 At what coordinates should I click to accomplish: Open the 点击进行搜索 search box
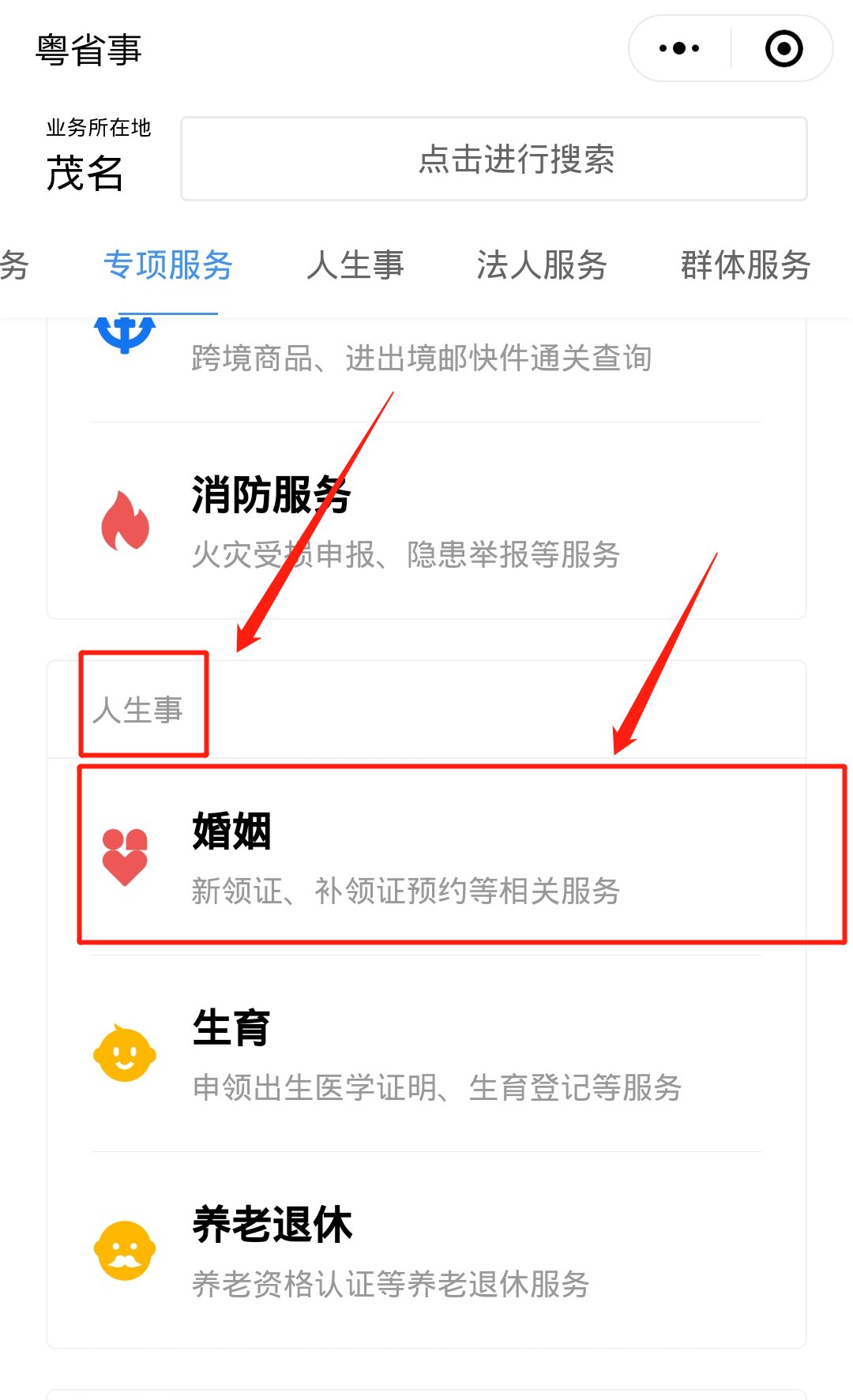[x=494, y=160]
